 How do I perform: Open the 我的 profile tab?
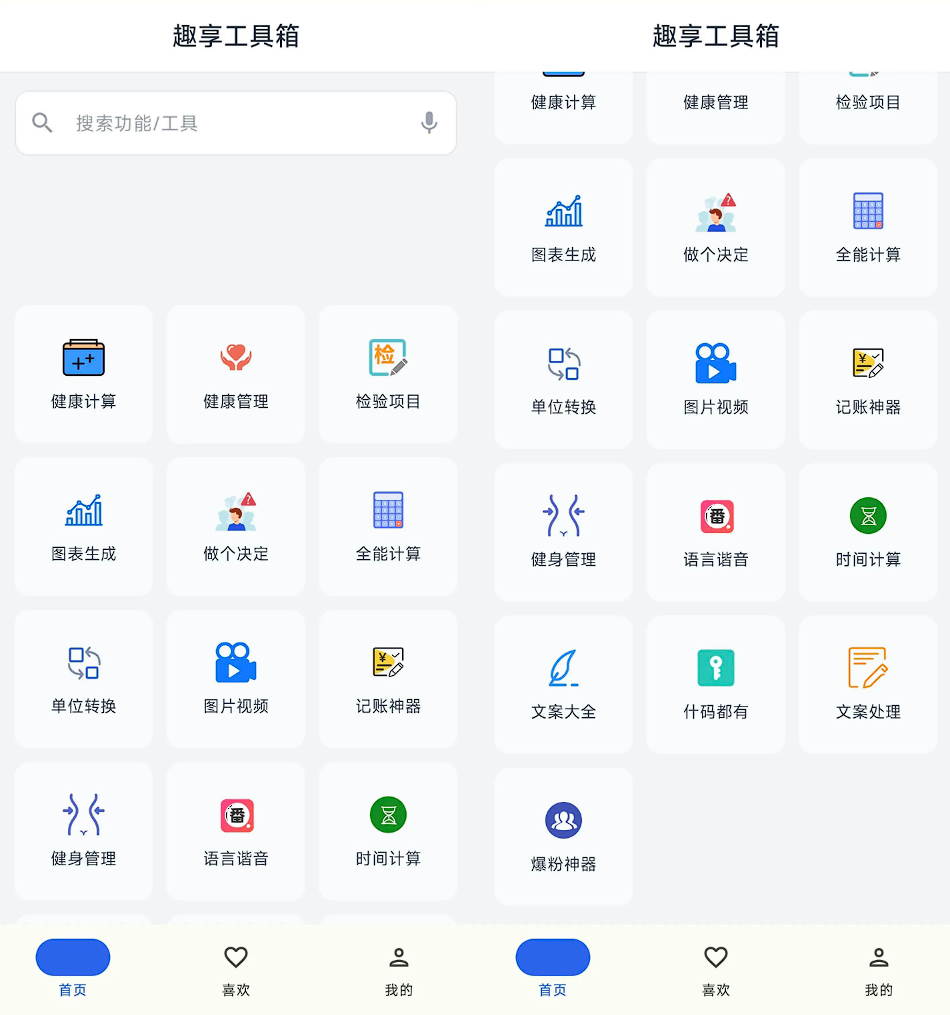tap(398, 968)
